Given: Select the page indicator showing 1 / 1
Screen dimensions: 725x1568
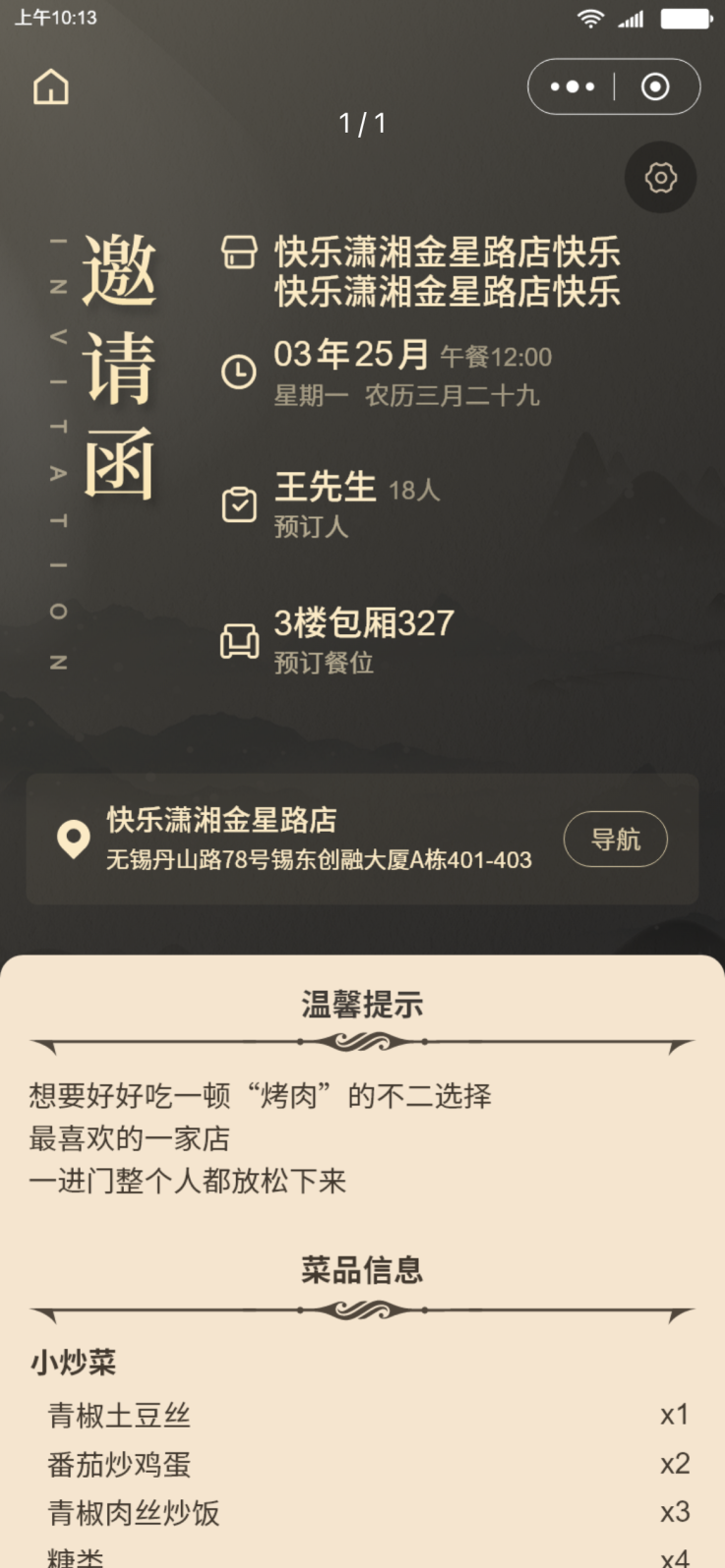Looking at the screenshot, I should 362,122.
